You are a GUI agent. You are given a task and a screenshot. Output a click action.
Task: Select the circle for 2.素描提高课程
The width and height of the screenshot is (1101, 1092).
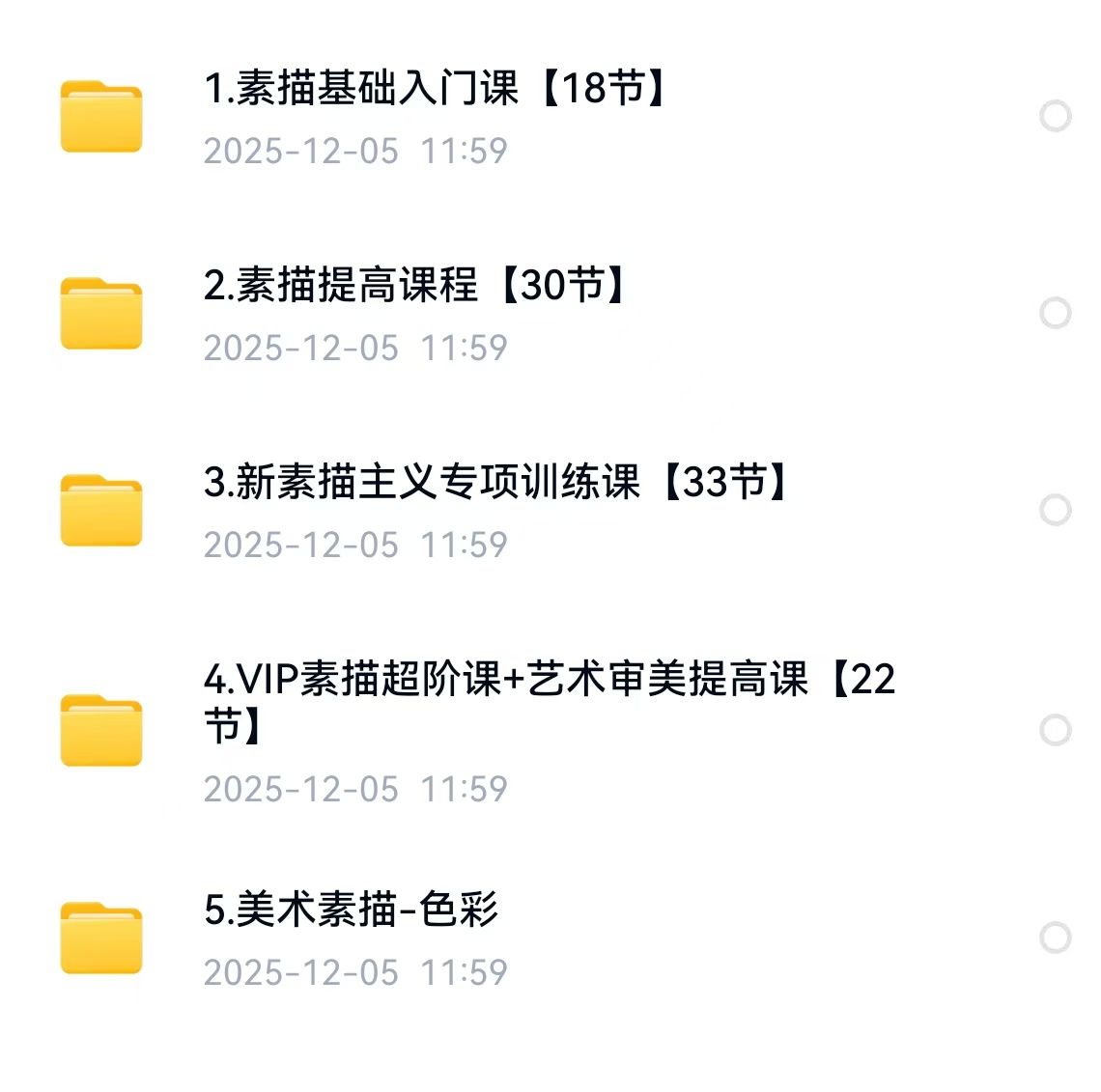[x=1056, y=314]
